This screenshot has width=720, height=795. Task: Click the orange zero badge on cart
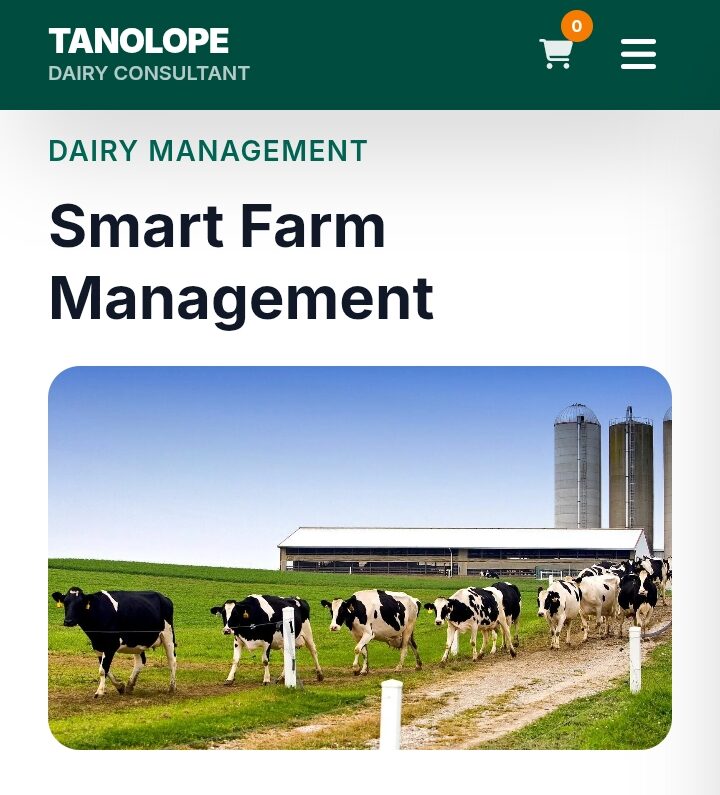pos(576,27)
